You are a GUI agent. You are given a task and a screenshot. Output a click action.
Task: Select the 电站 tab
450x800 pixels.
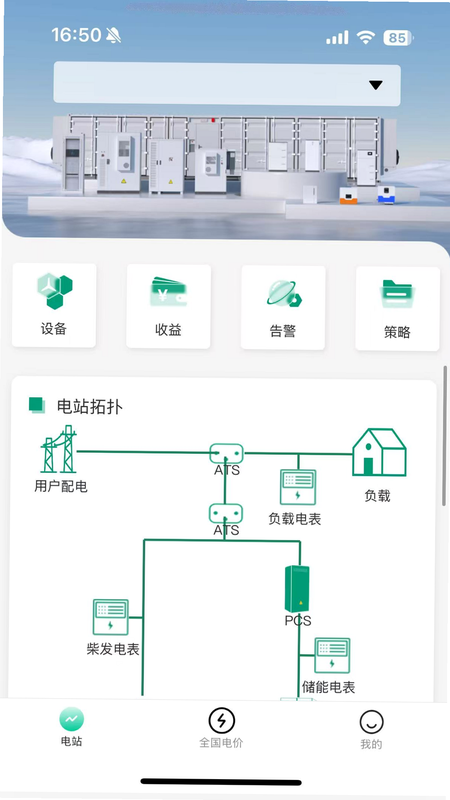click(71, 728)
